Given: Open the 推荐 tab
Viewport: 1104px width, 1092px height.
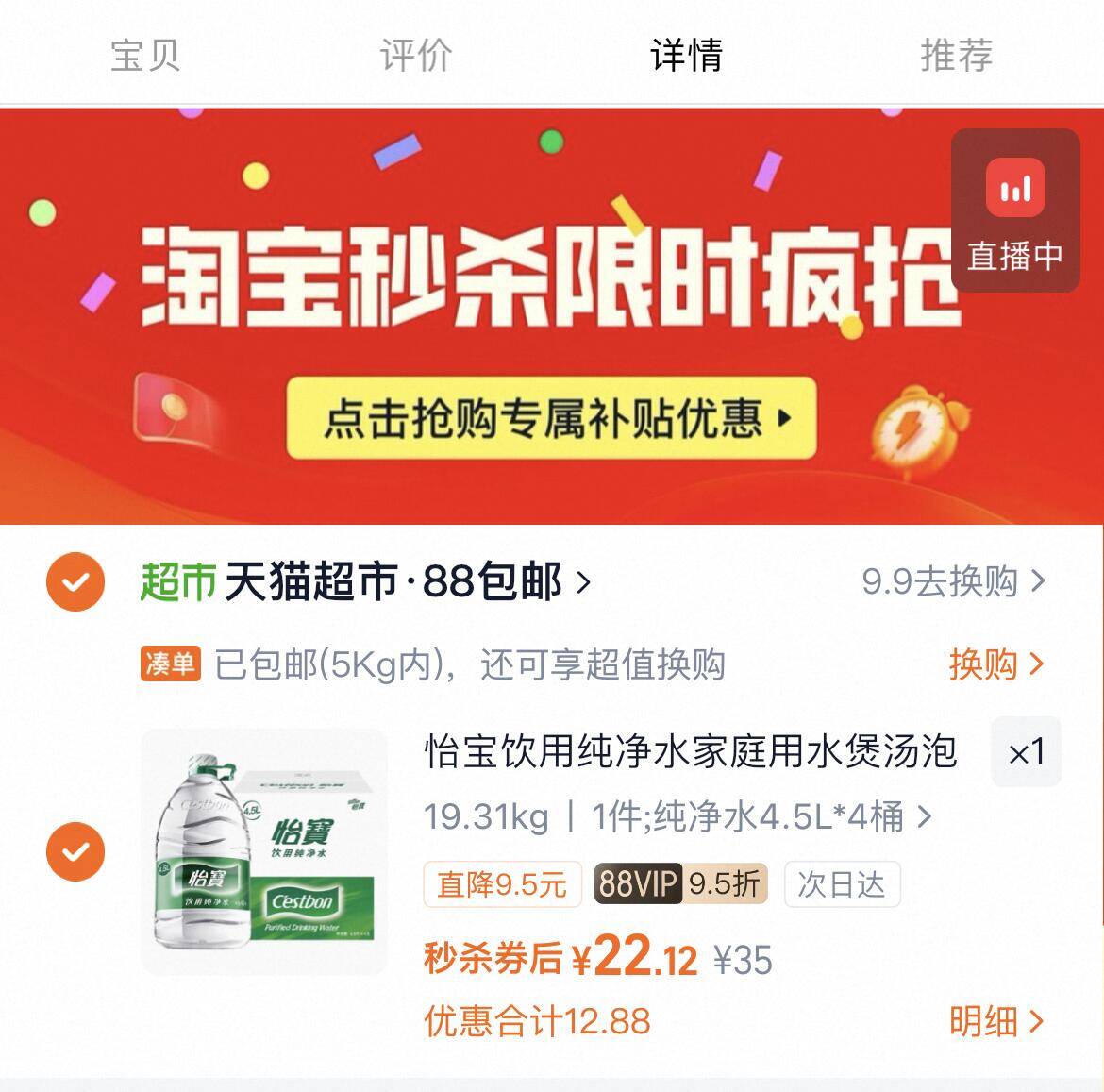Looking at the screenshot, I should click(x=956, y=55).
